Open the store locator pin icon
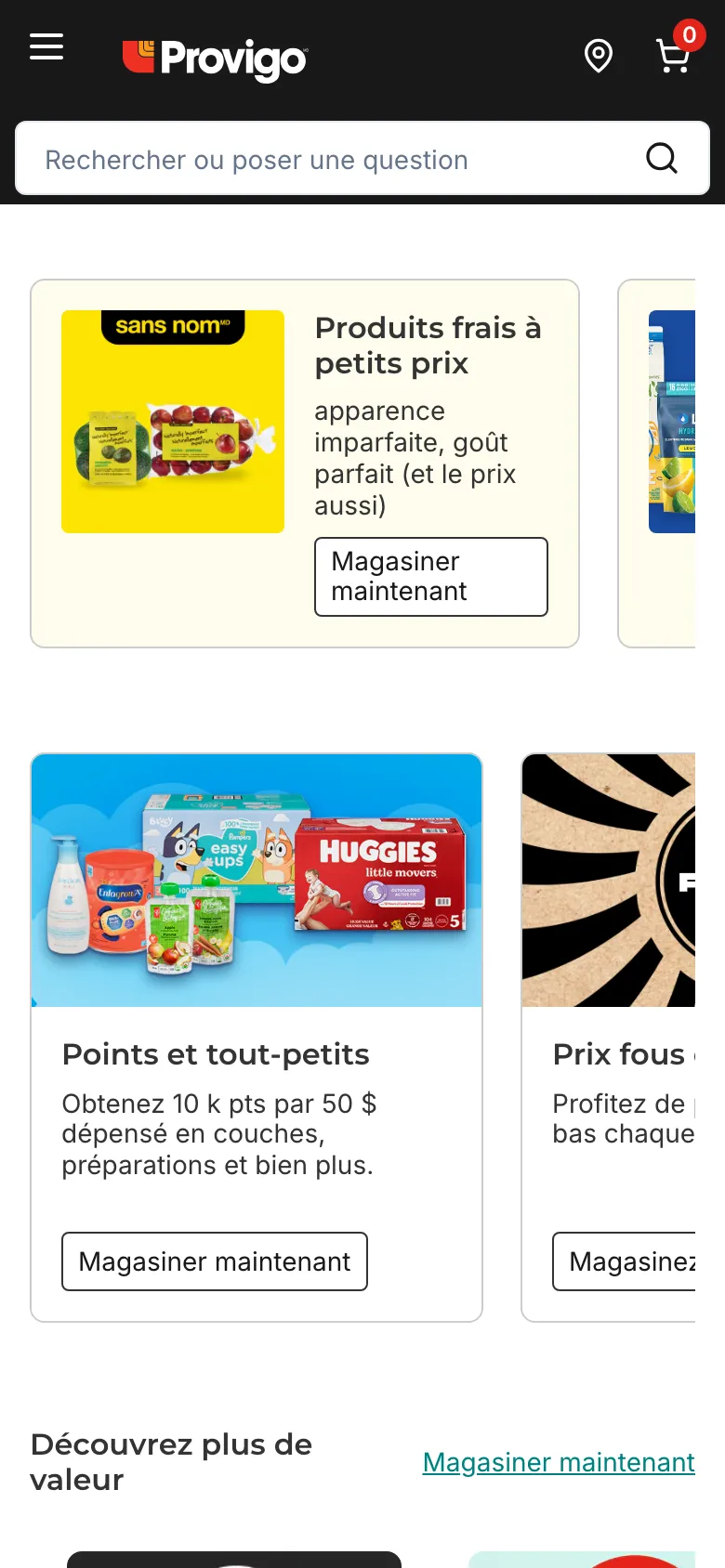Viewport: 725px width, 1568px height. [599, 57]
